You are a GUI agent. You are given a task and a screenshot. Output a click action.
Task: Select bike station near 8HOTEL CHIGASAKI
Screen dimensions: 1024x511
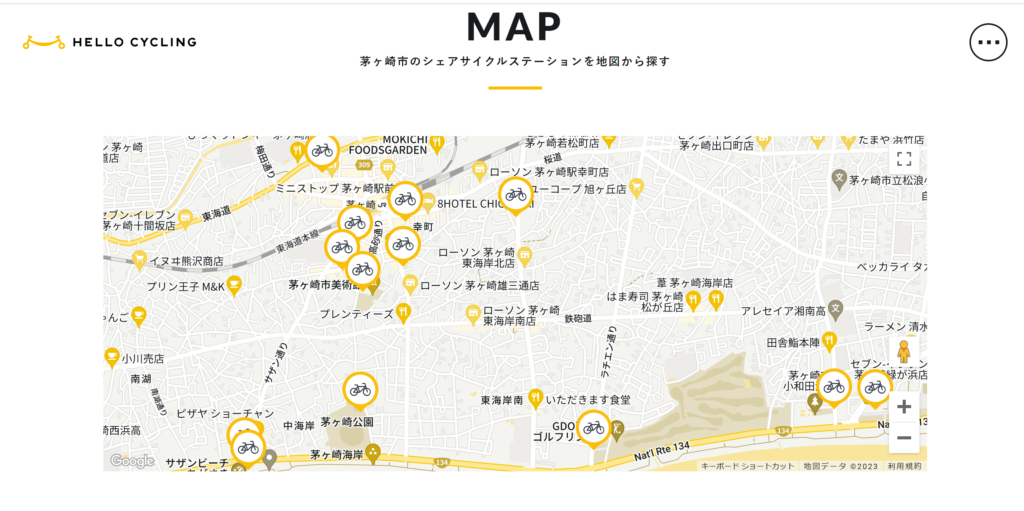(405, 199)
